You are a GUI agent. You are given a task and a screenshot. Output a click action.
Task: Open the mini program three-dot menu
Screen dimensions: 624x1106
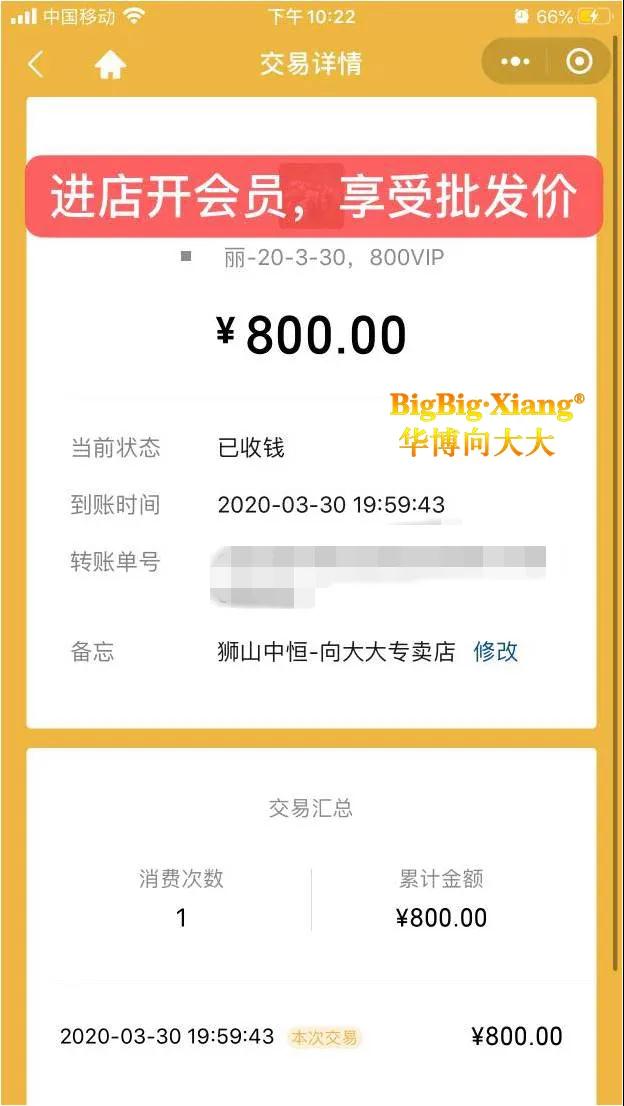(x=515, y=62)
